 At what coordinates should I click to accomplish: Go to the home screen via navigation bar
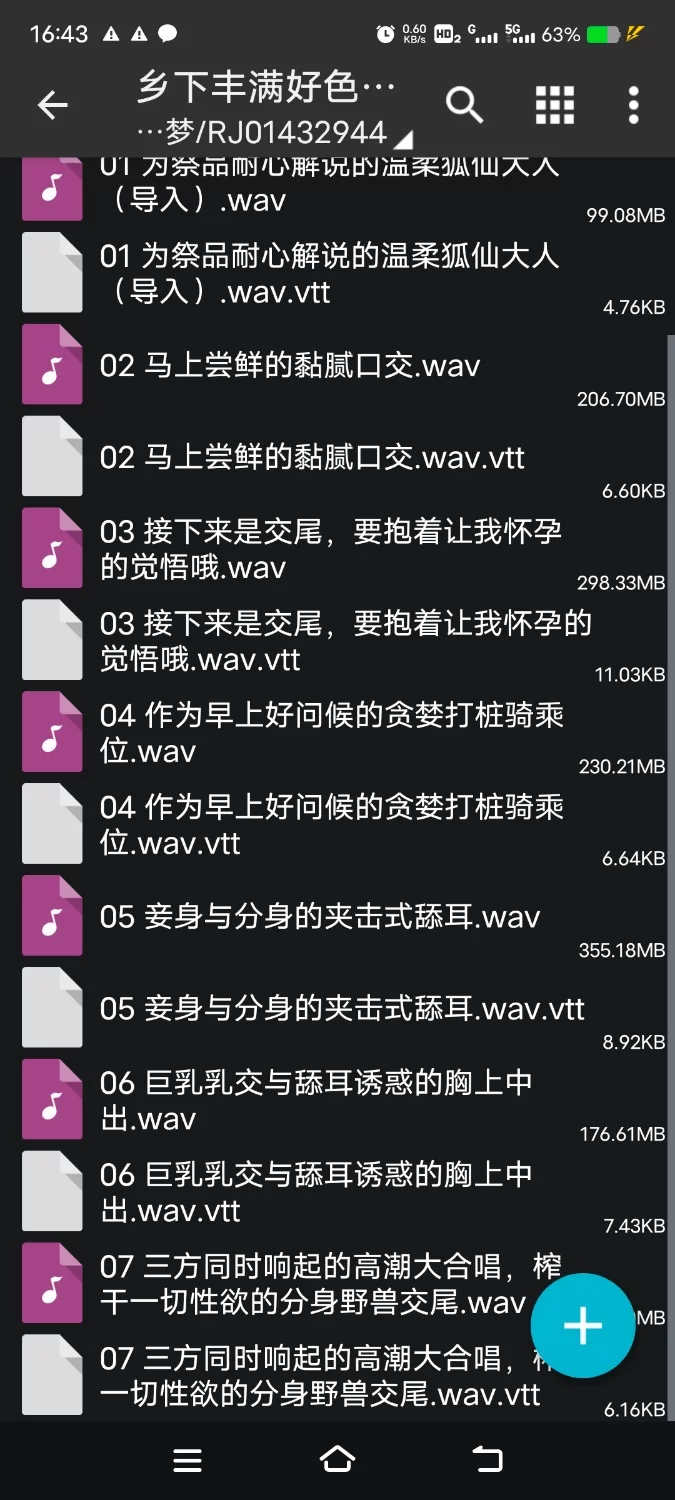pyautogui.click(x=337, y=1460)
